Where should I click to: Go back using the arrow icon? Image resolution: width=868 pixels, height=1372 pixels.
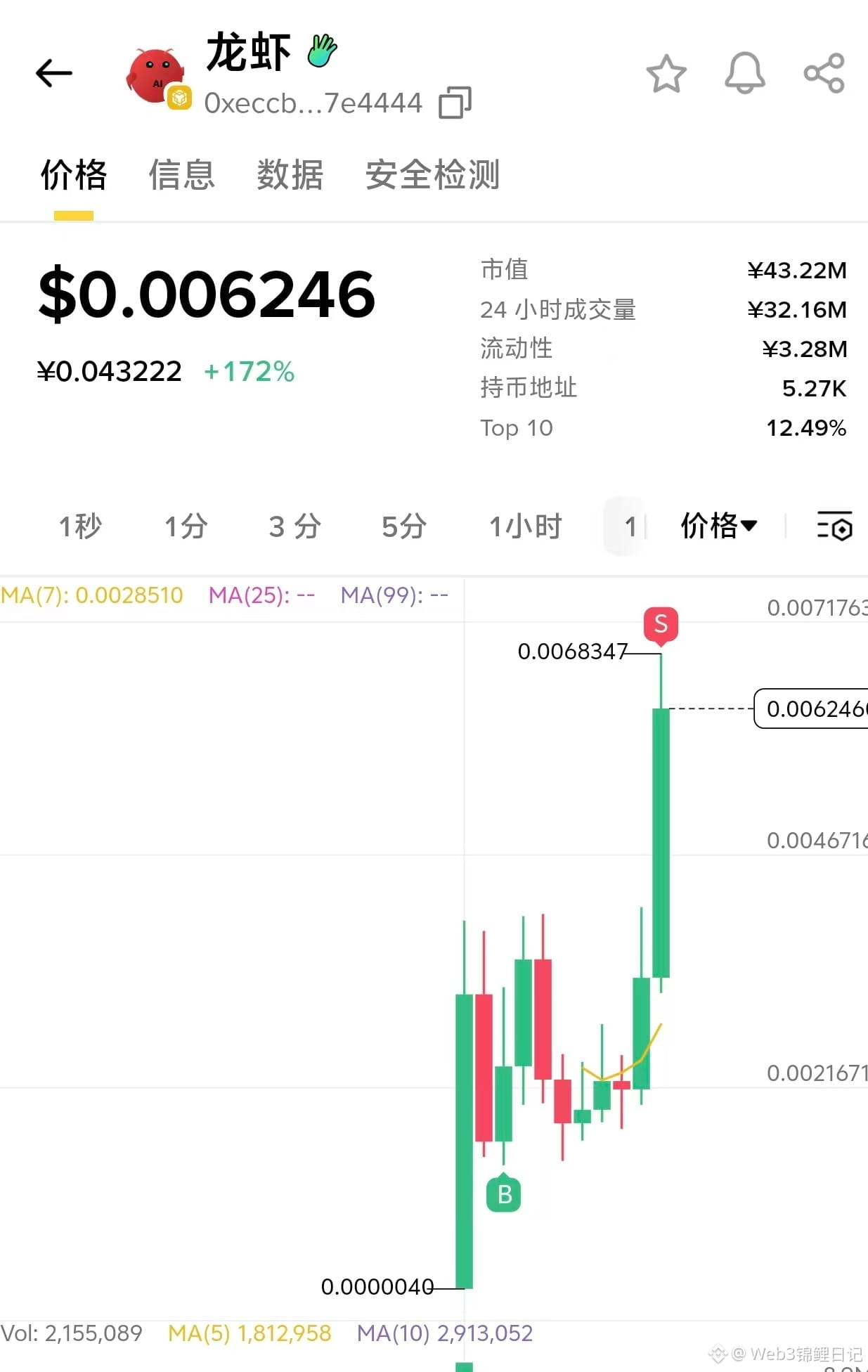coord(54,73)
